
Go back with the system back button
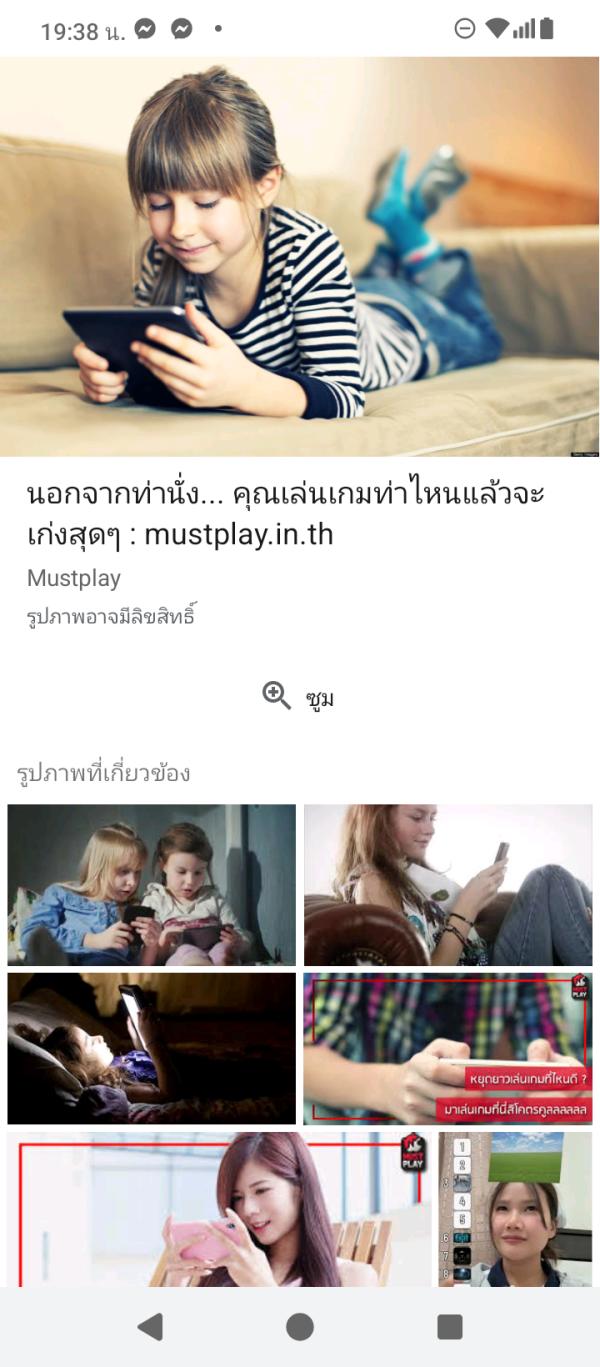[x=150, y=1327]
